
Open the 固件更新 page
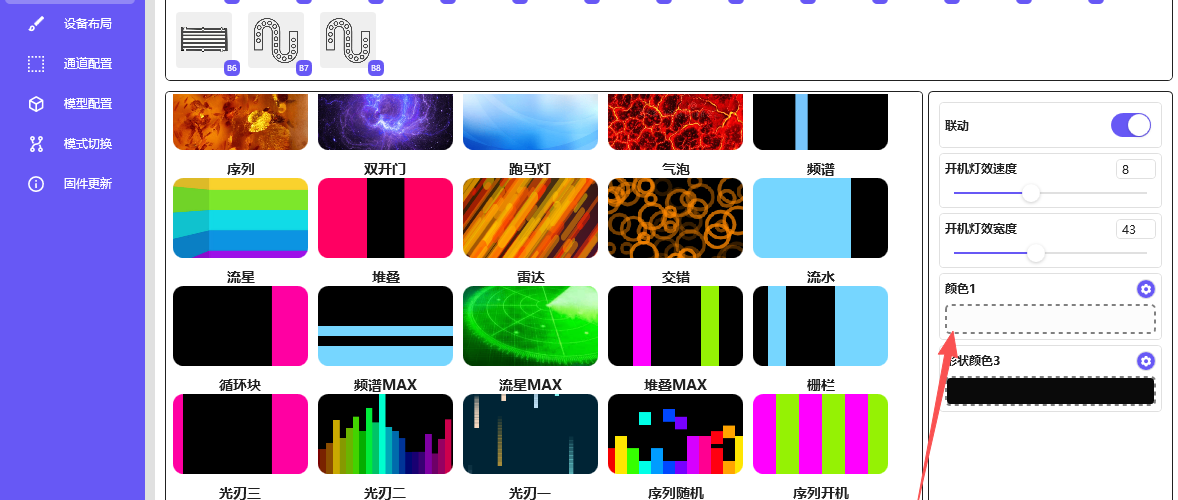(86, 183)
